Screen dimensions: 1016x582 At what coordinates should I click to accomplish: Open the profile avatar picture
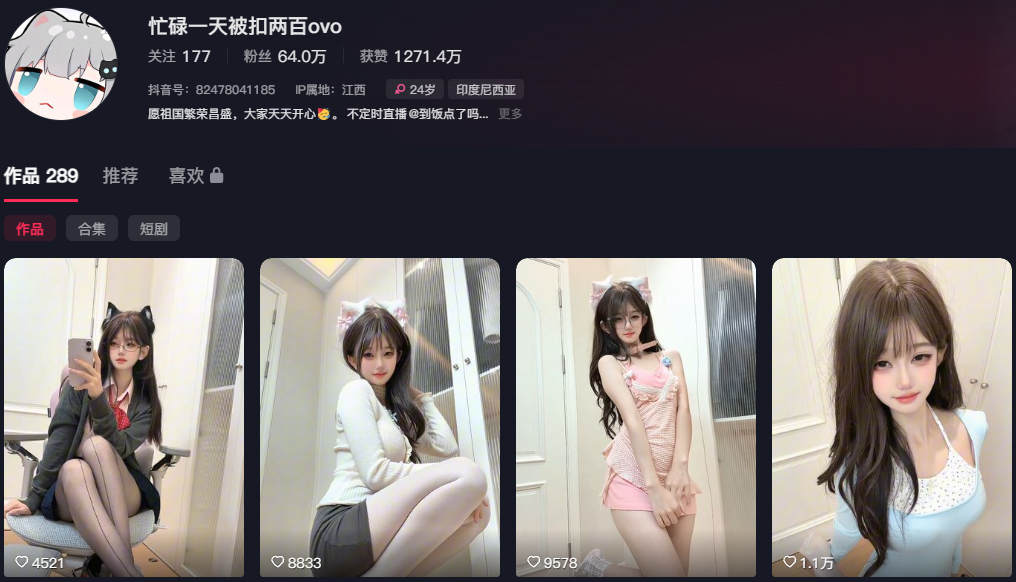point(61,64)
